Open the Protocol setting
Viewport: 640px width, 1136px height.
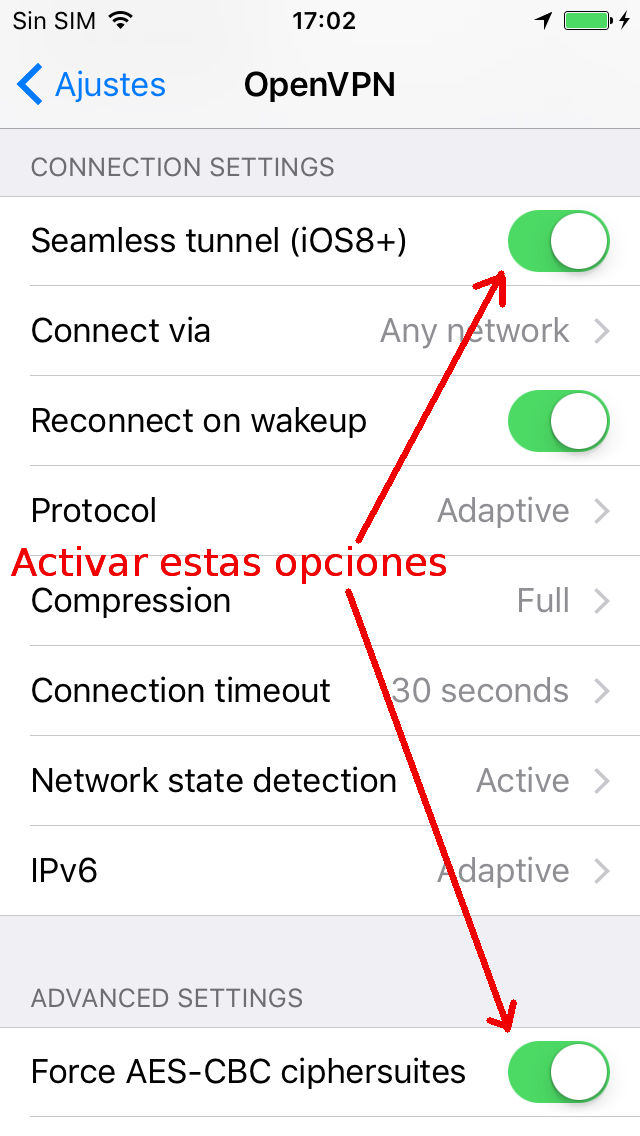(320, 511)
